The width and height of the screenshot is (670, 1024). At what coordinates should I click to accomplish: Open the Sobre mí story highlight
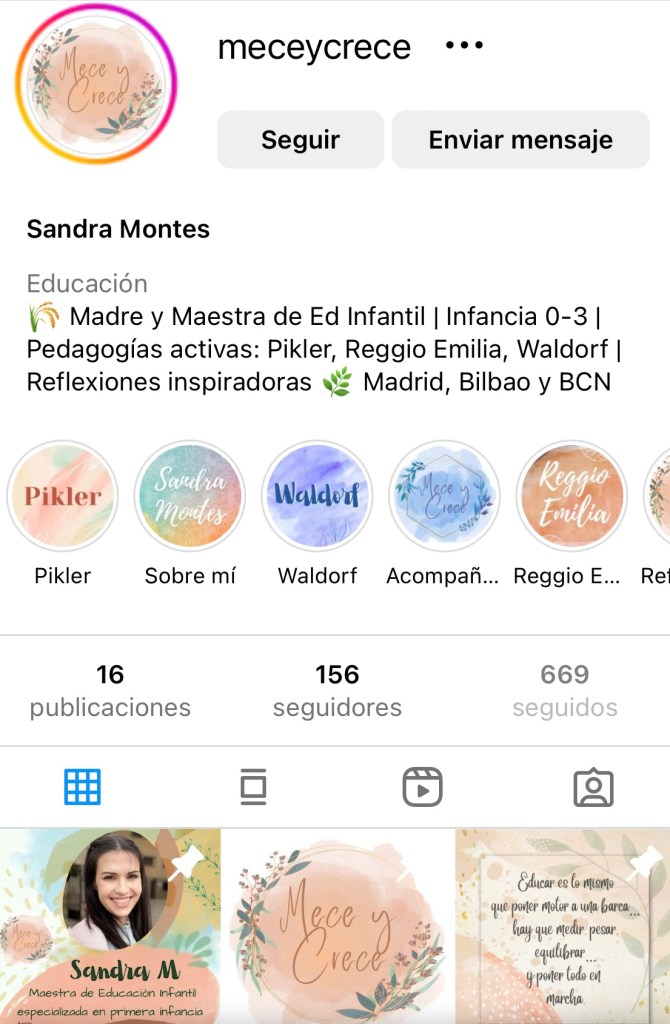click(190, 497)
